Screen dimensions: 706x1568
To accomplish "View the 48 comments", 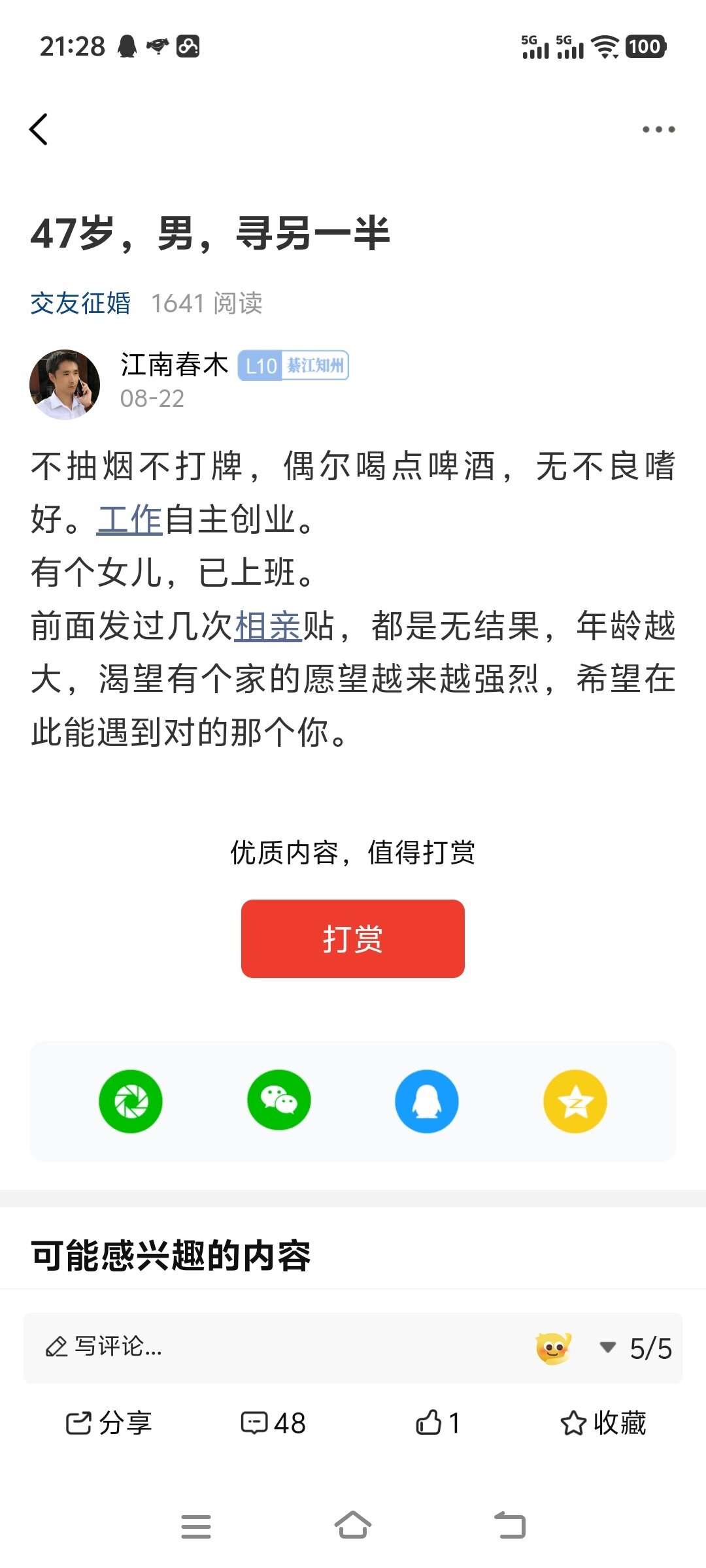I will click(273, 1423).
